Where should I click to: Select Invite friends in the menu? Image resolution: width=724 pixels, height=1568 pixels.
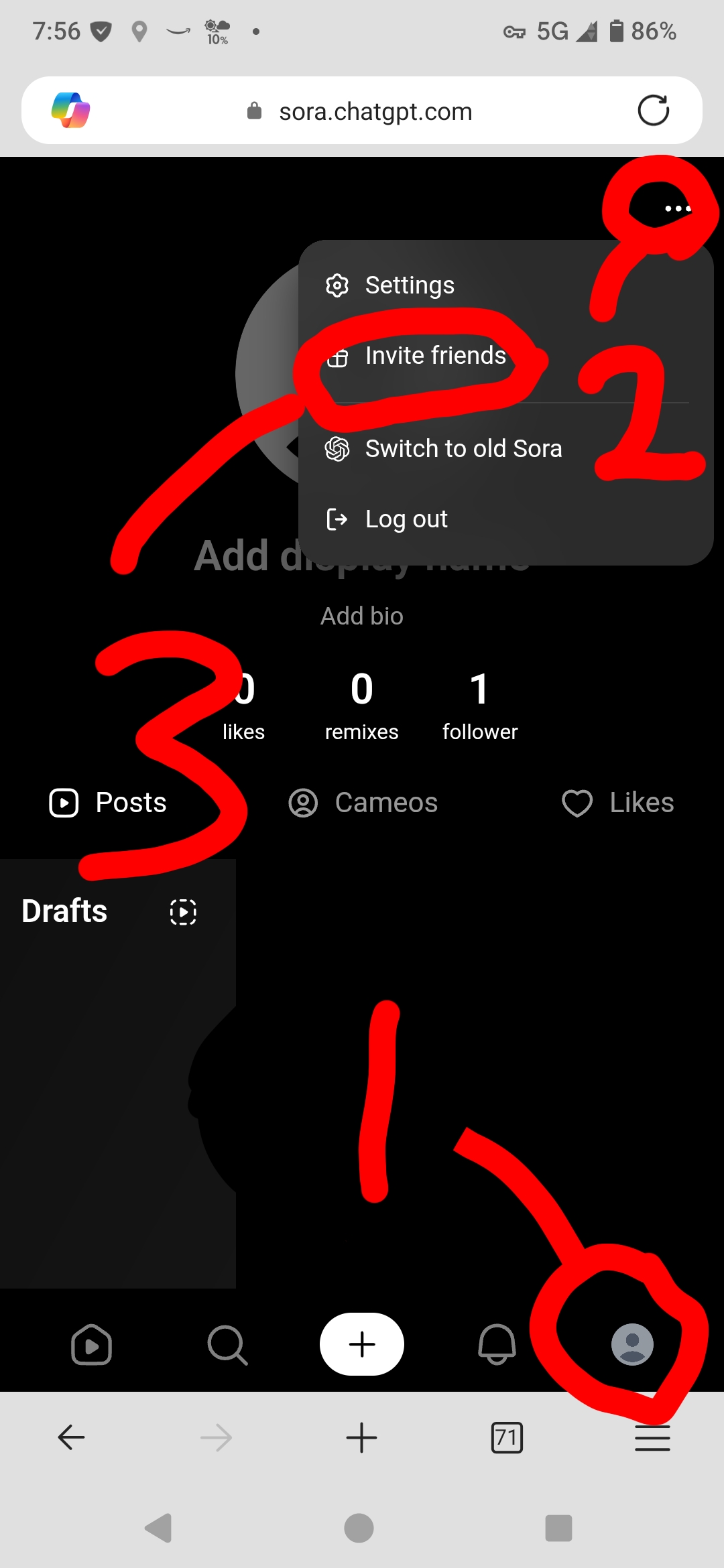[x=434, y=356]
